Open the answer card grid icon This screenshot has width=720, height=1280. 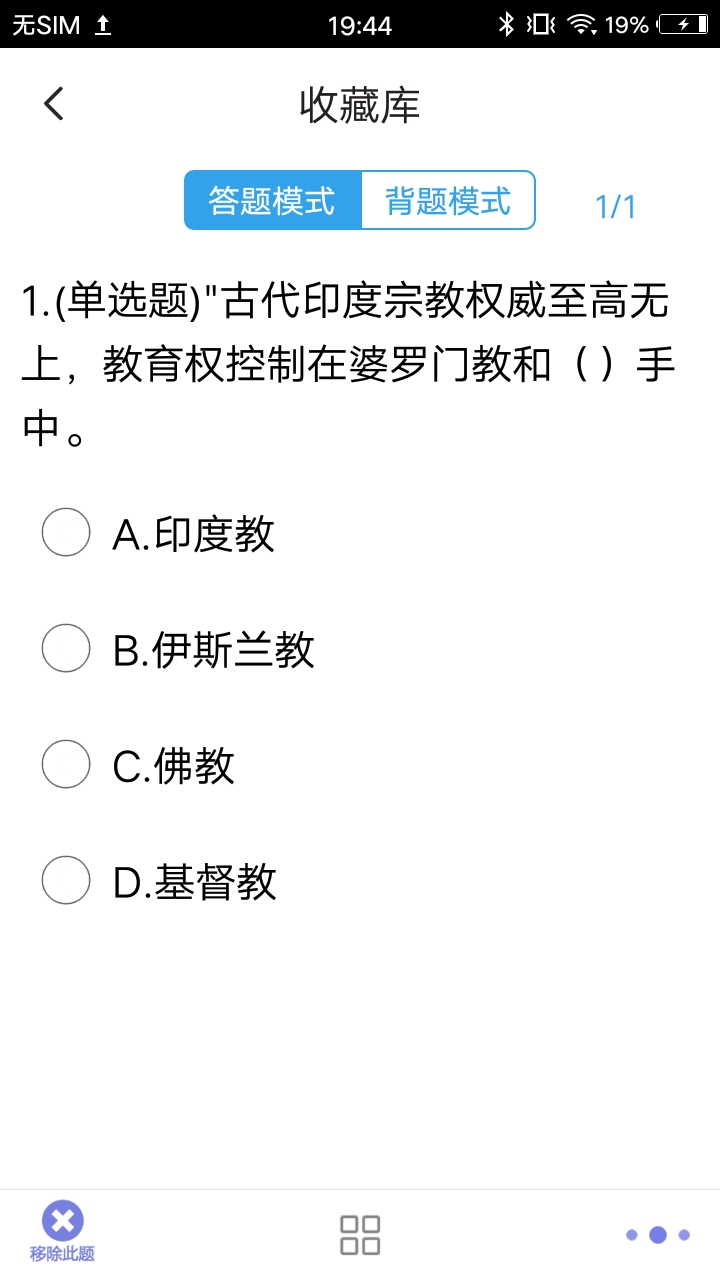coord(360,1233)
